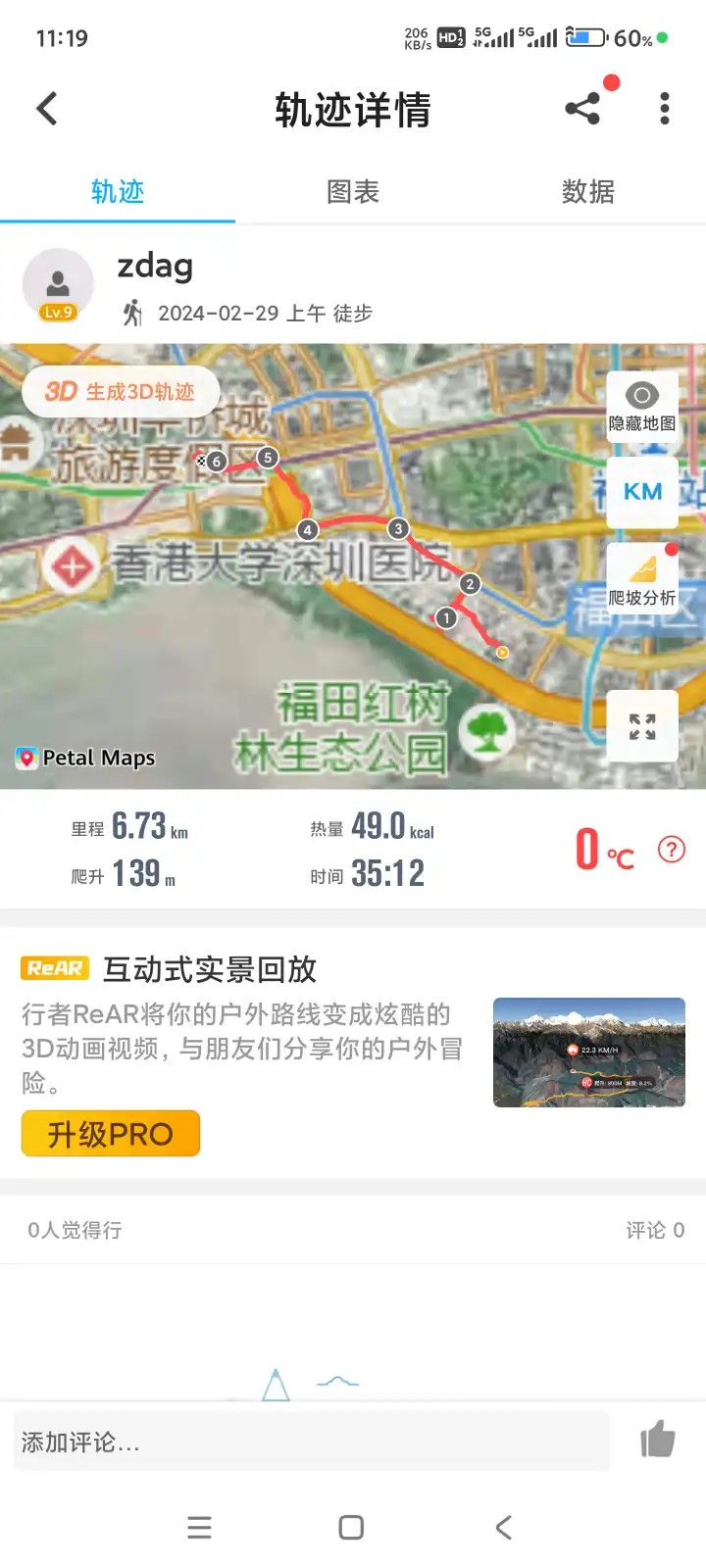Toggle the KM markers button

(642, 492)
